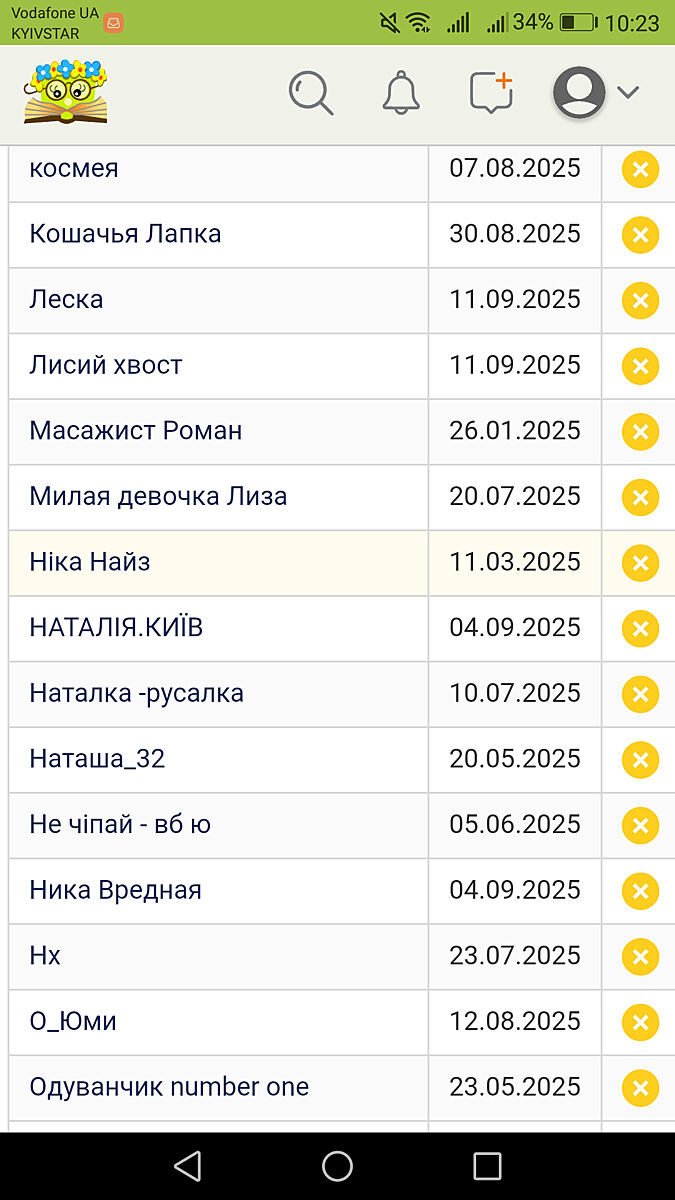Open the notifications bell

click(401, 93)
